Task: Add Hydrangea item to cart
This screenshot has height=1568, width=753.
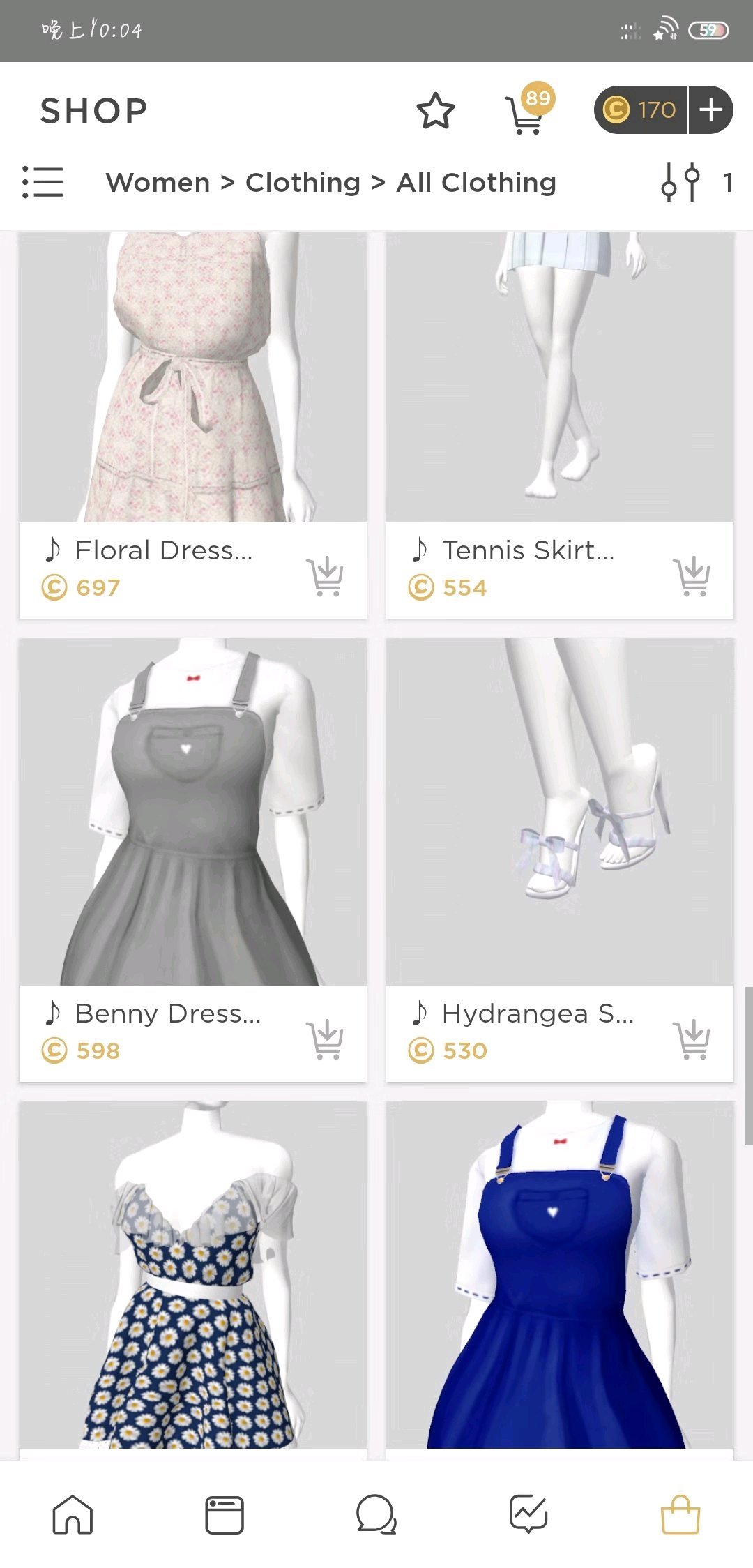Action: pyautogui.click(x=692, y=1039)
